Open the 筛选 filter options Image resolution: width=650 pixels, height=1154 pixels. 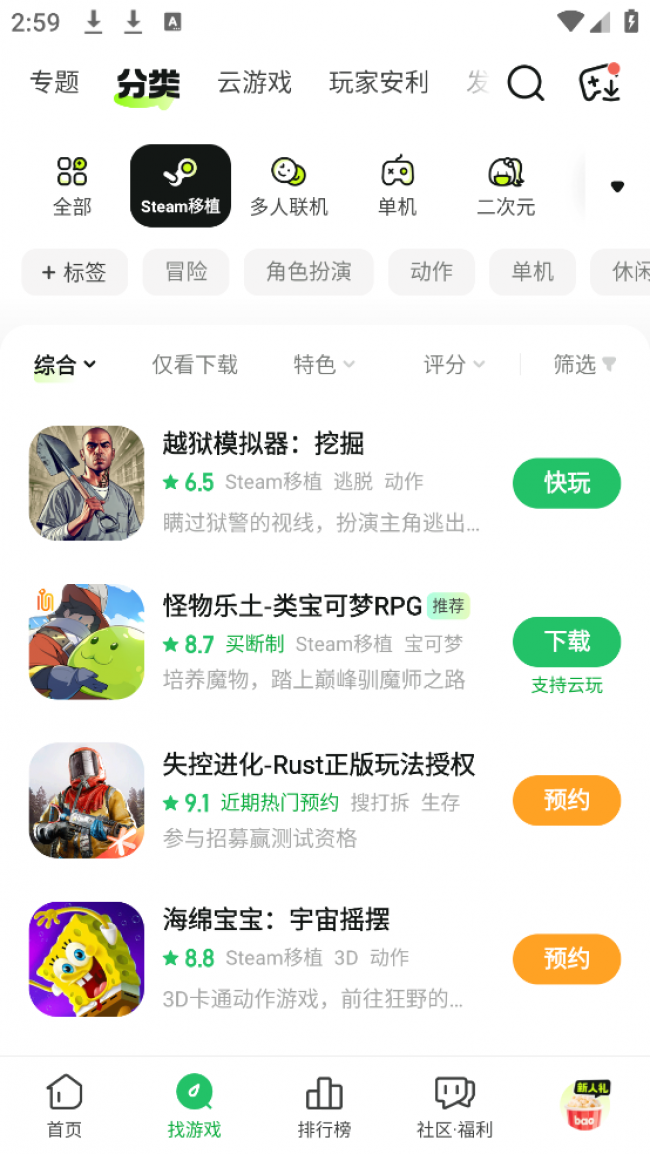584,365
